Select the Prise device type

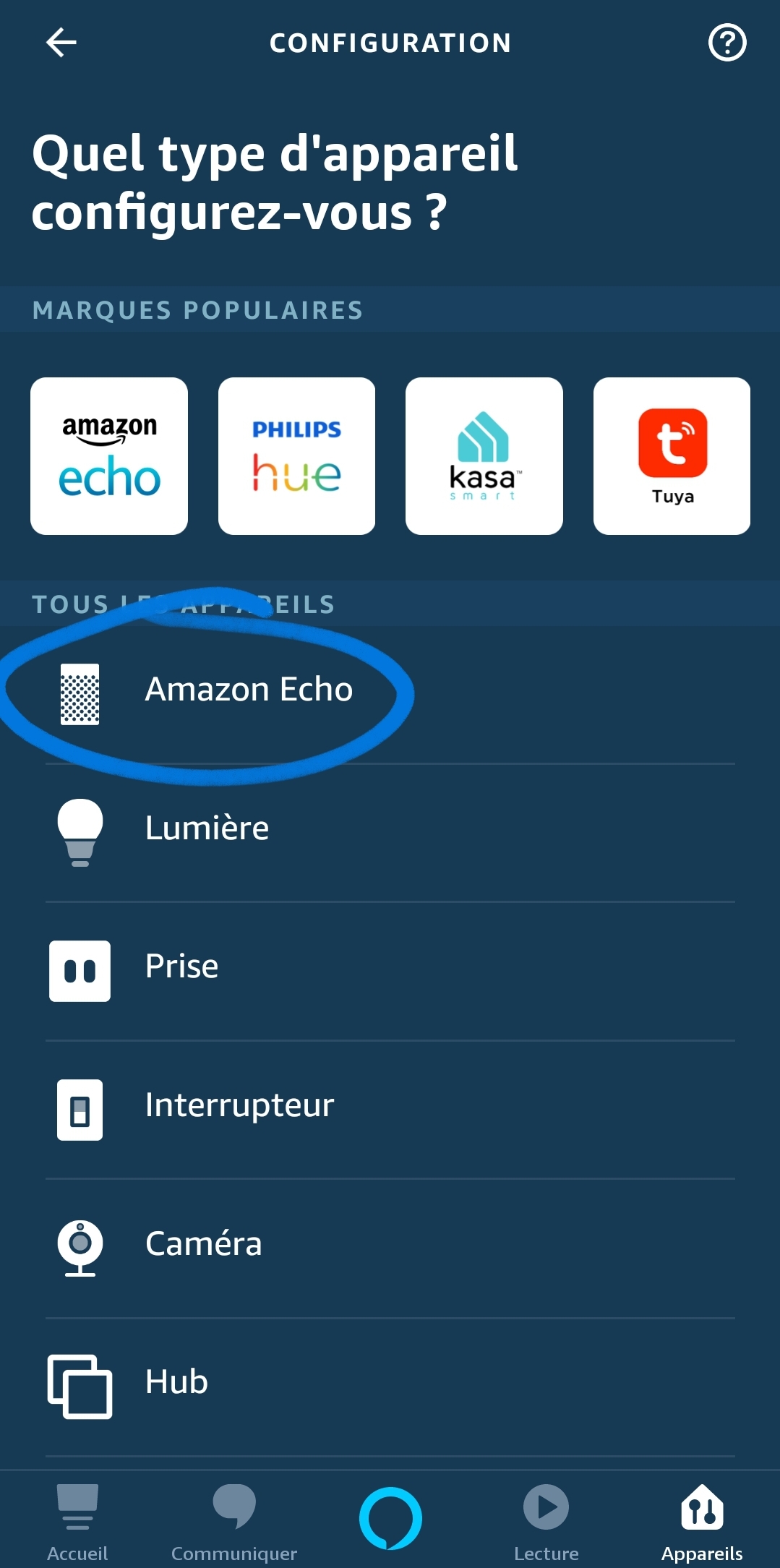click(x=390, y=972)
